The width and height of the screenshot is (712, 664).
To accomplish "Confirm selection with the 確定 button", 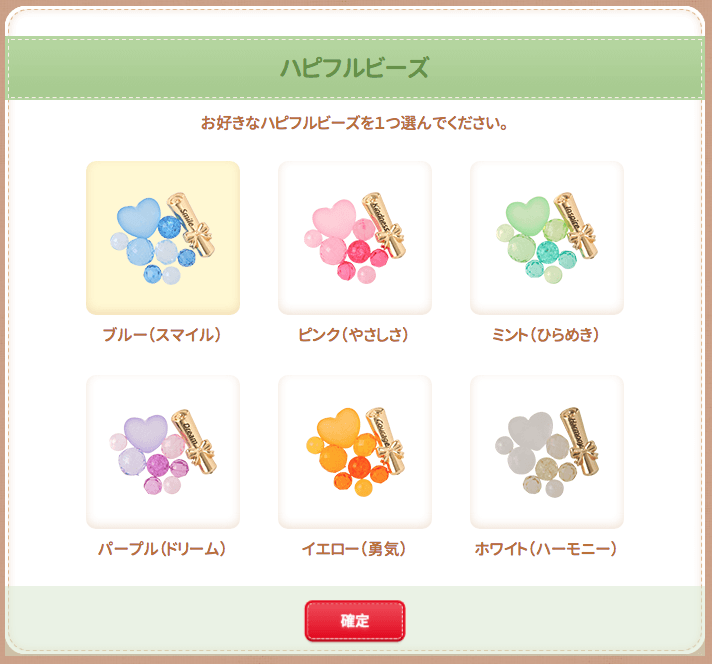I will point(355,621).
